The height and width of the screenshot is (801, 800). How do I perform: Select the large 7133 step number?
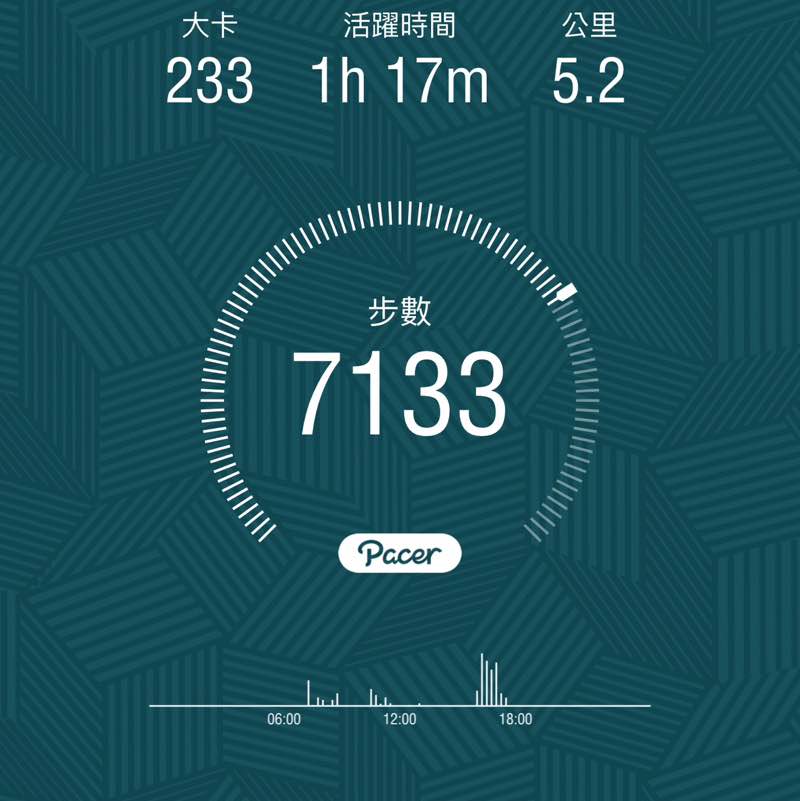click(x=398, y=390)
